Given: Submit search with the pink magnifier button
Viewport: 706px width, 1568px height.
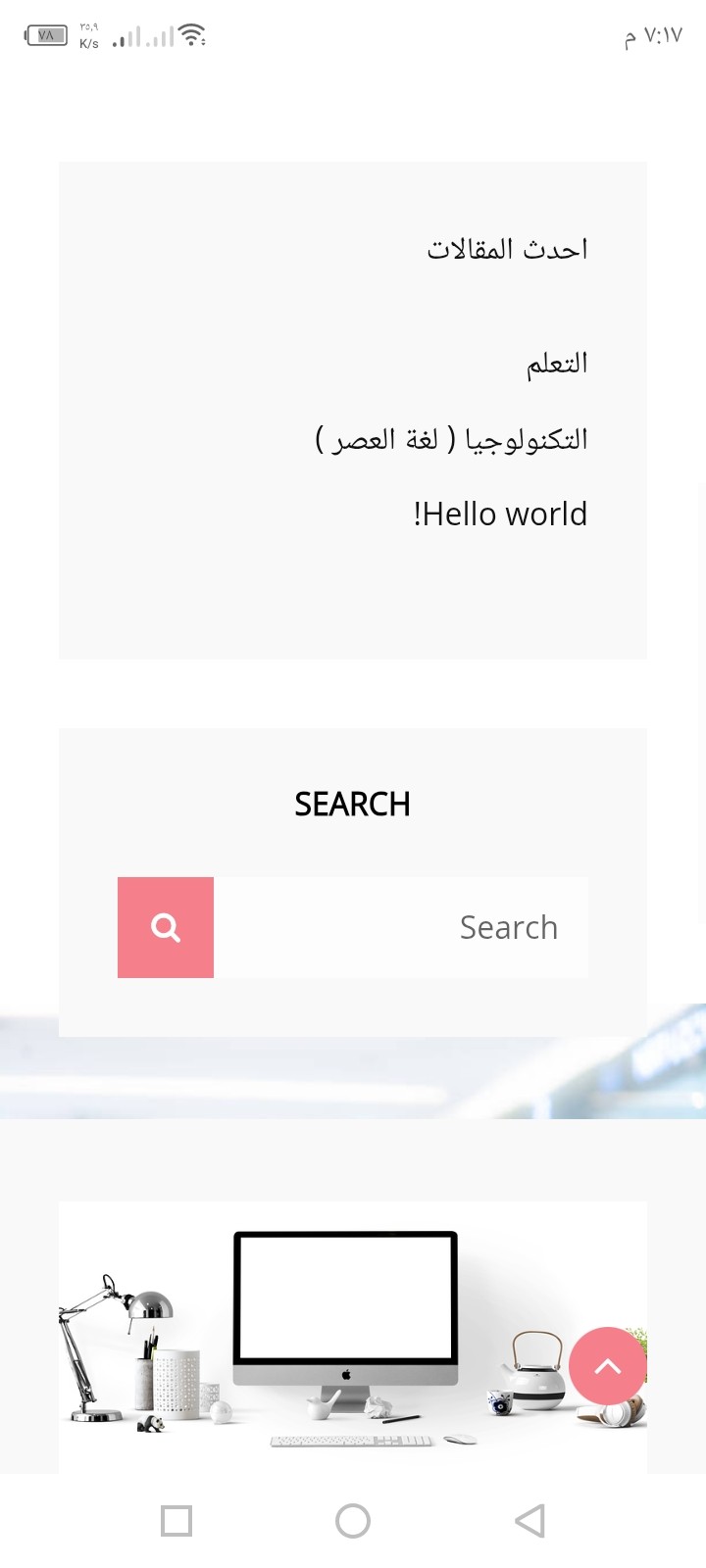Looking at the screenshot, I should 166,927.
